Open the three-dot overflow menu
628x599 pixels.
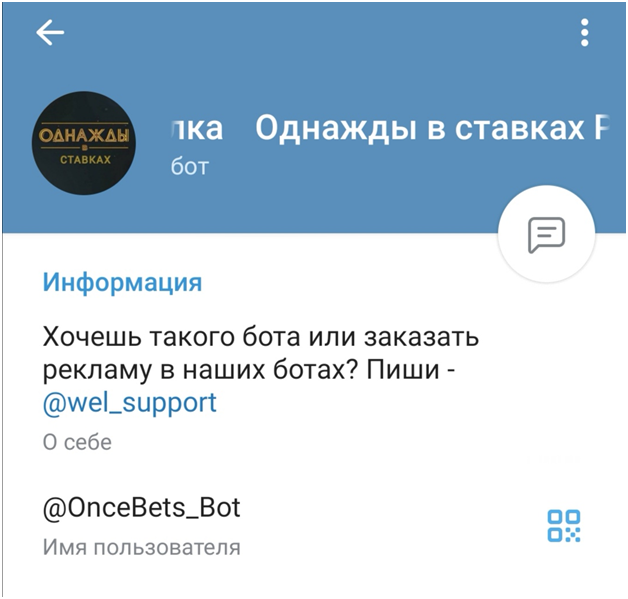(x=585, y=33)
